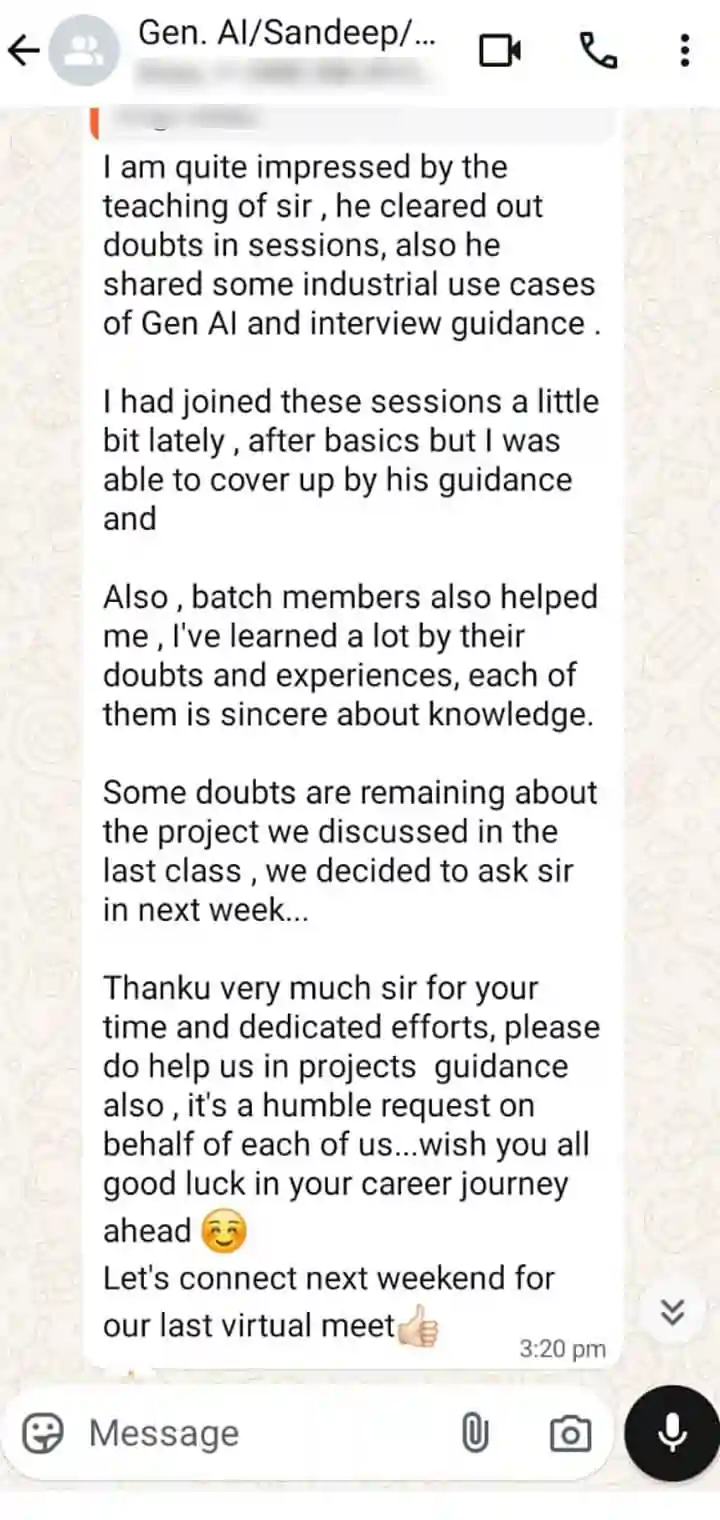
Task: Go back to the chats list
Action: pos(22,50)
